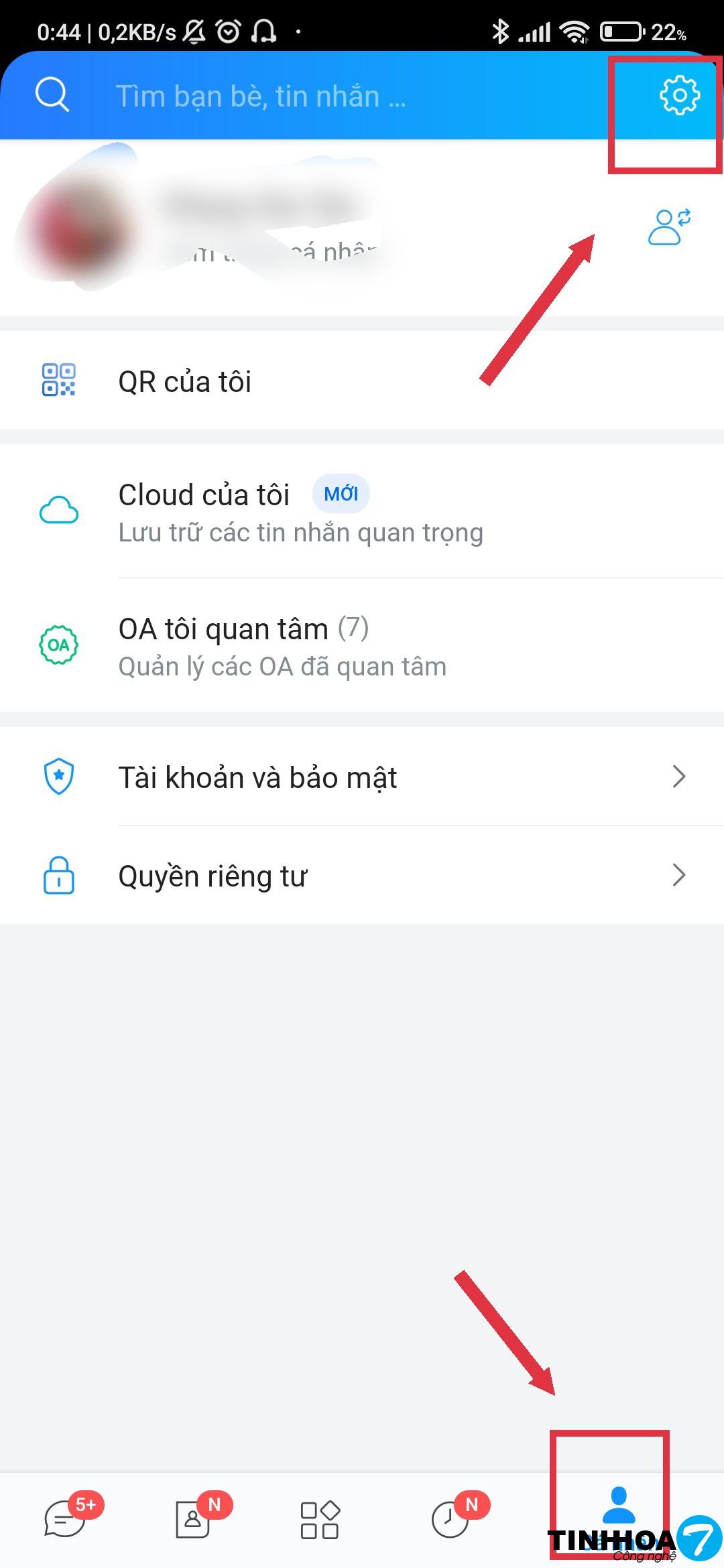Switch to the Messages tab
The image size is (724, 1568).
point(66,1518)
